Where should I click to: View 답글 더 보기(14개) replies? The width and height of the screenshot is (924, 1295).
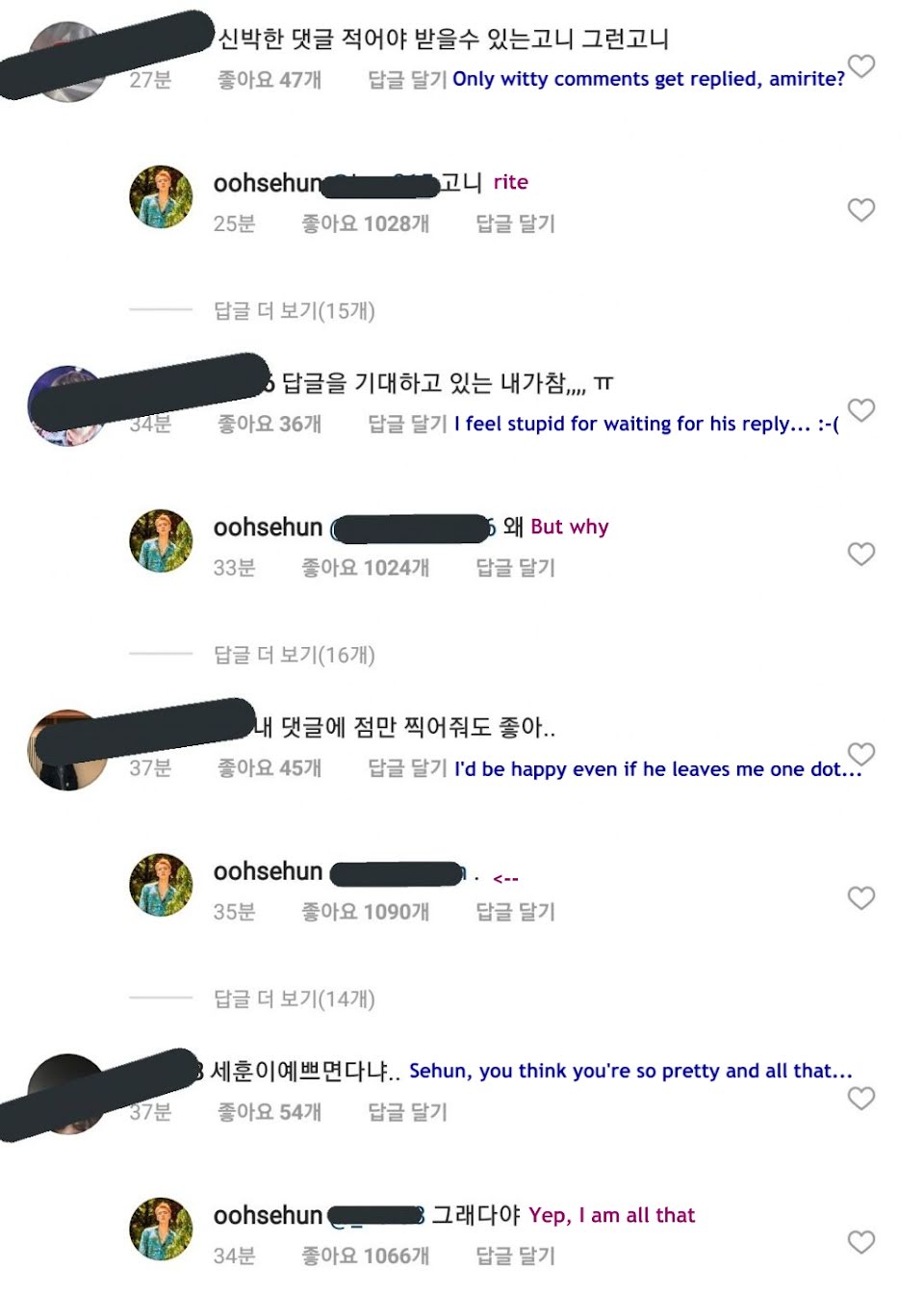[295, 999]
